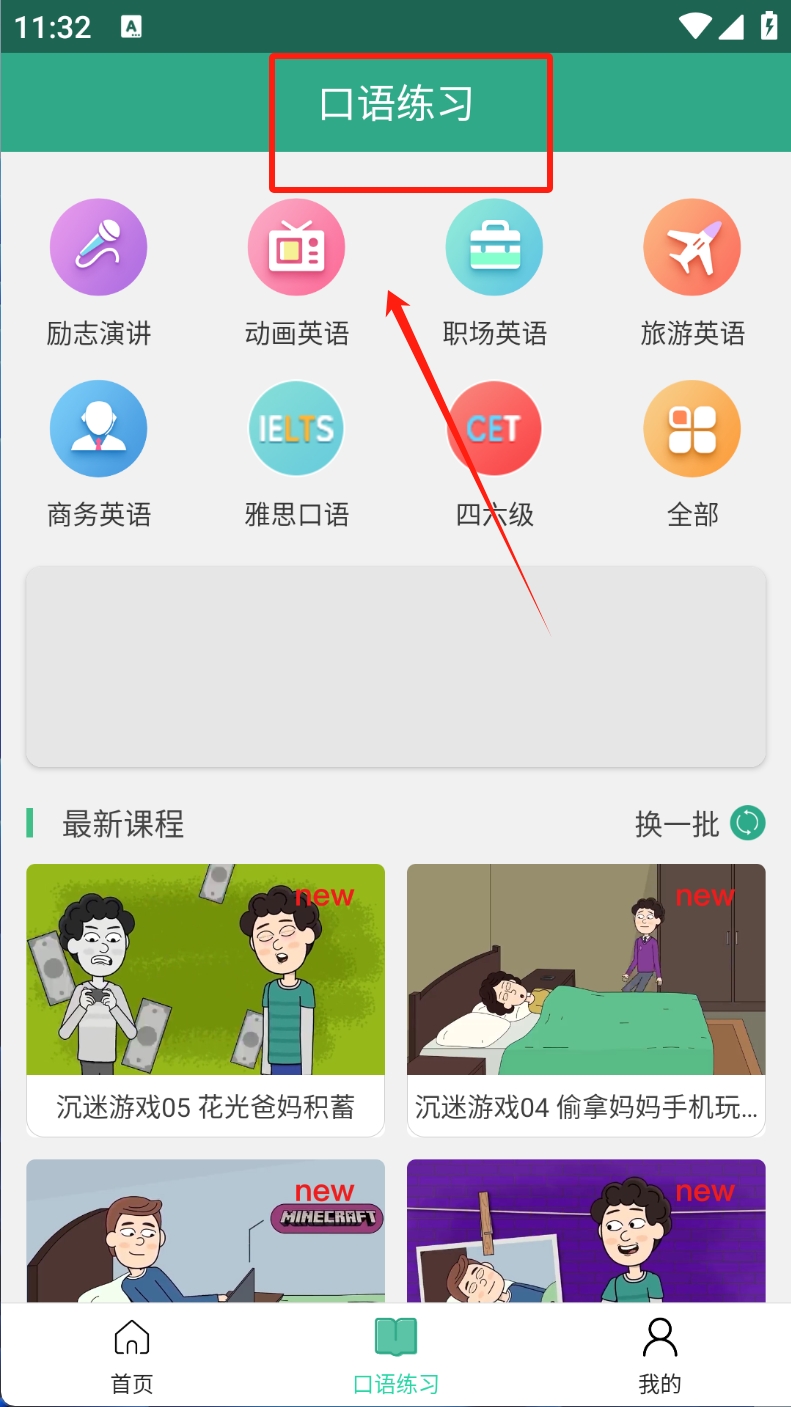The width and height of the screenshot is (791, 1407).
Task: Switch to the 首页 tab
Action: [x=132, y=1356]
